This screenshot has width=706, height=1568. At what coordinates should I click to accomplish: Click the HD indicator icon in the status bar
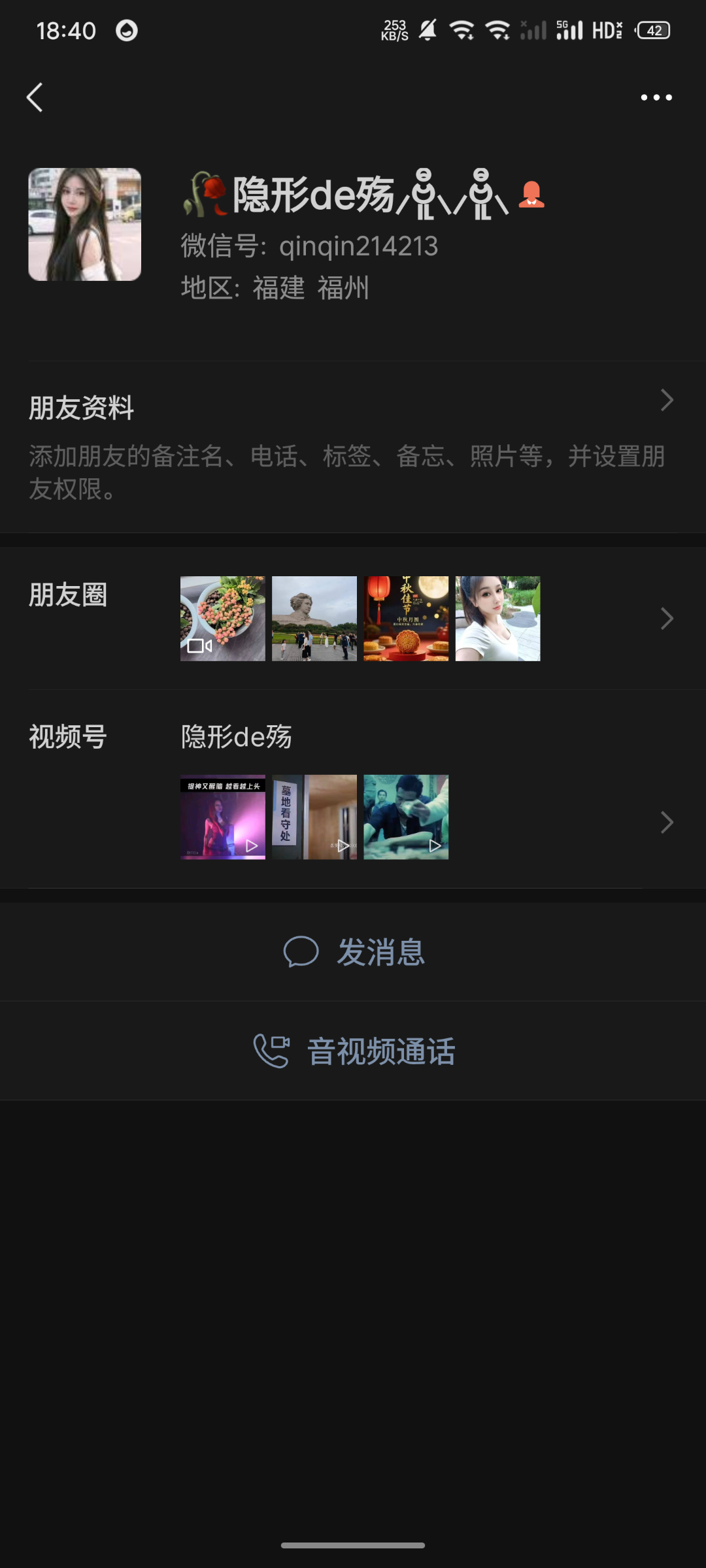click(x=605, y=29)
